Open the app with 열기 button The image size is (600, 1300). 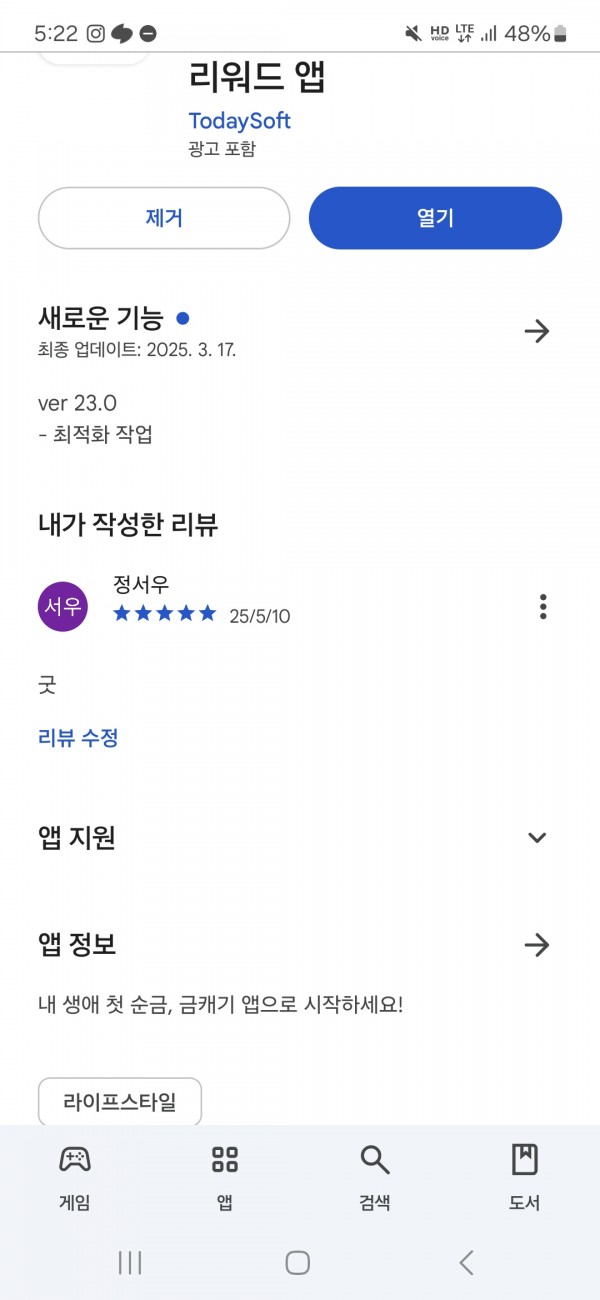(435, 218)
